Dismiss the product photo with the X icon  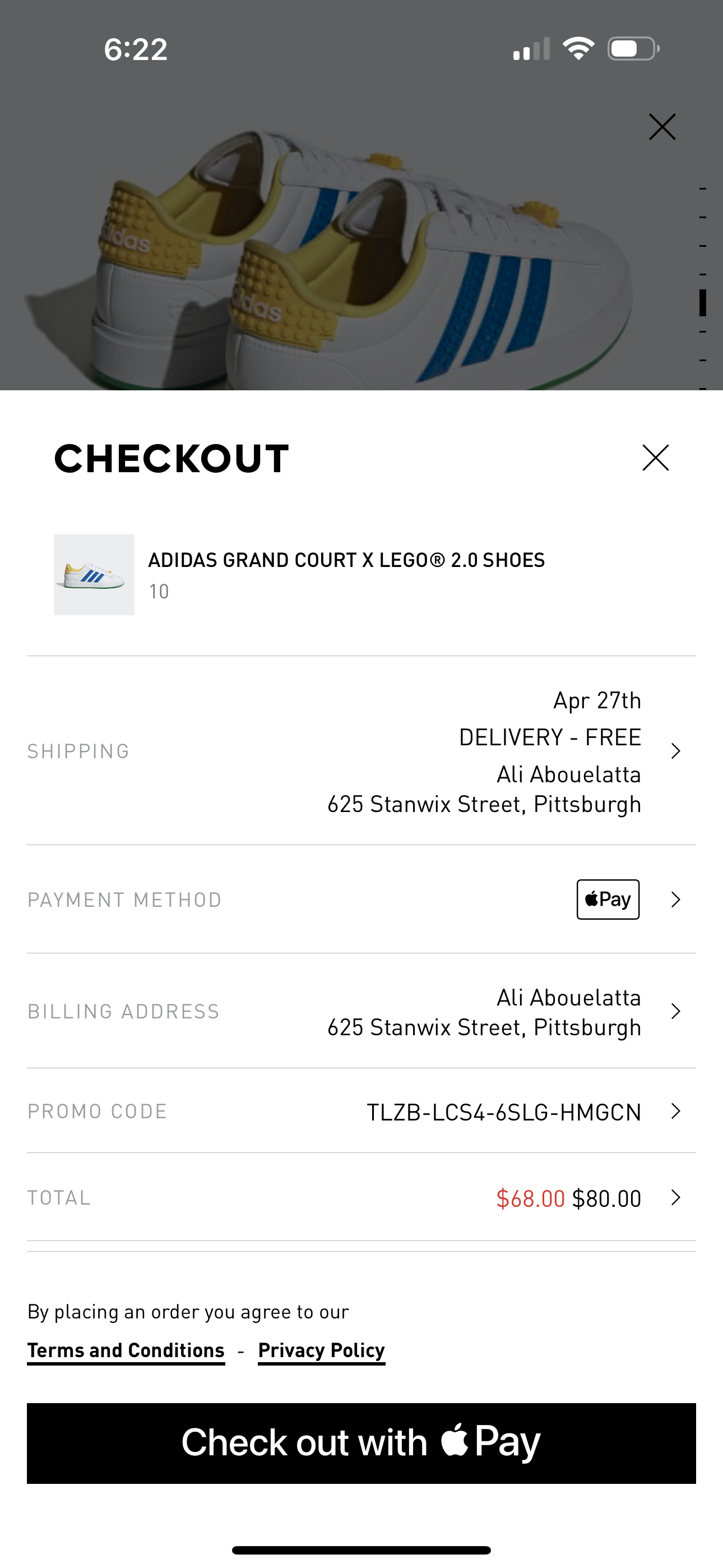click(662, 127)
